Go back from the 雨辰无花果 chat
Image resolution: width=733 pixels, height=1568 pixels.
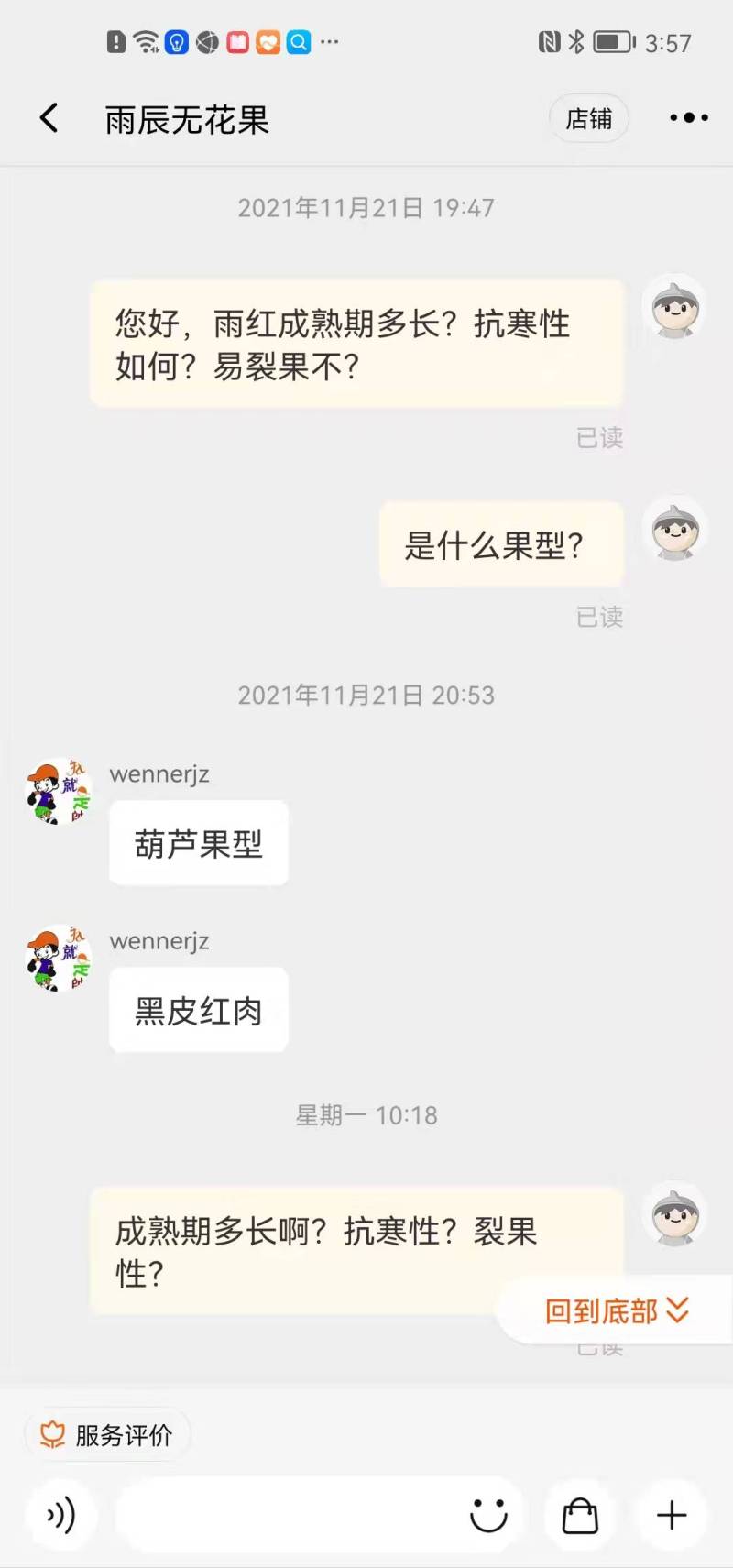(x=49, y=118)
